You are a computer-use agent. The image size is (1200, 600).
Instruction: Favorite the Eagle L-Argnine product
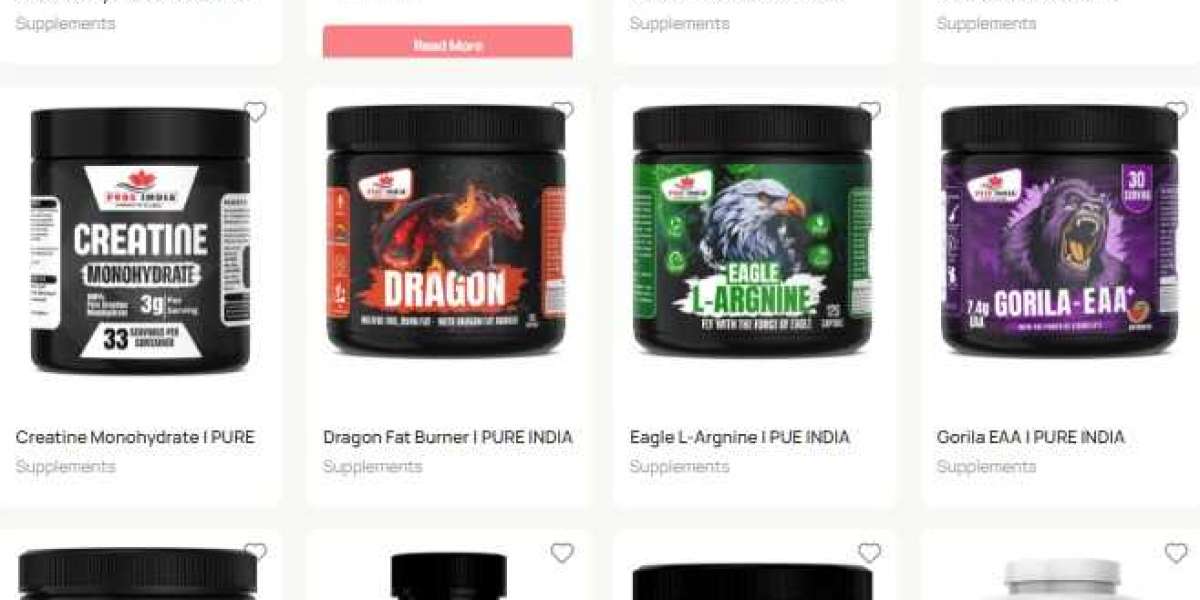click(x=870, y=110)
